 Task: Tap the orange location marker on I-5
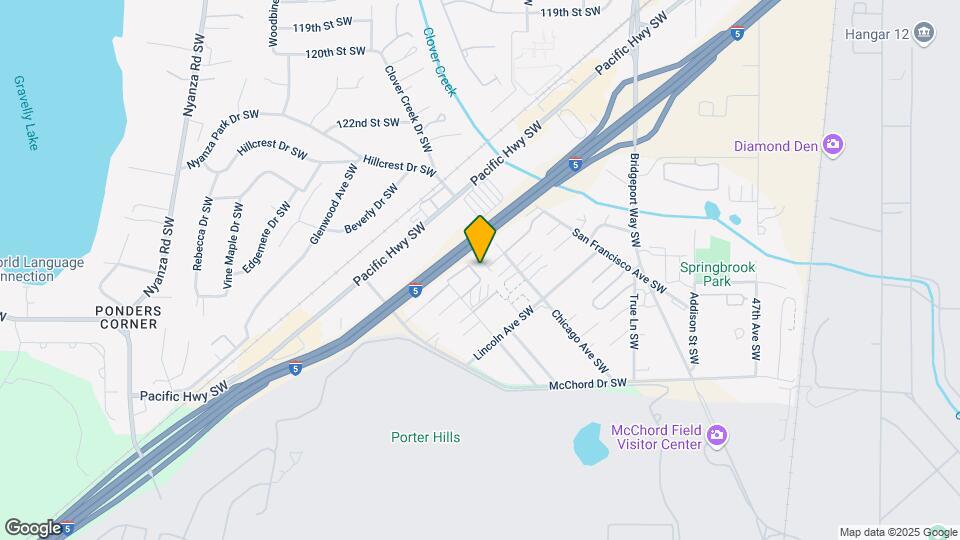point(480,239)
